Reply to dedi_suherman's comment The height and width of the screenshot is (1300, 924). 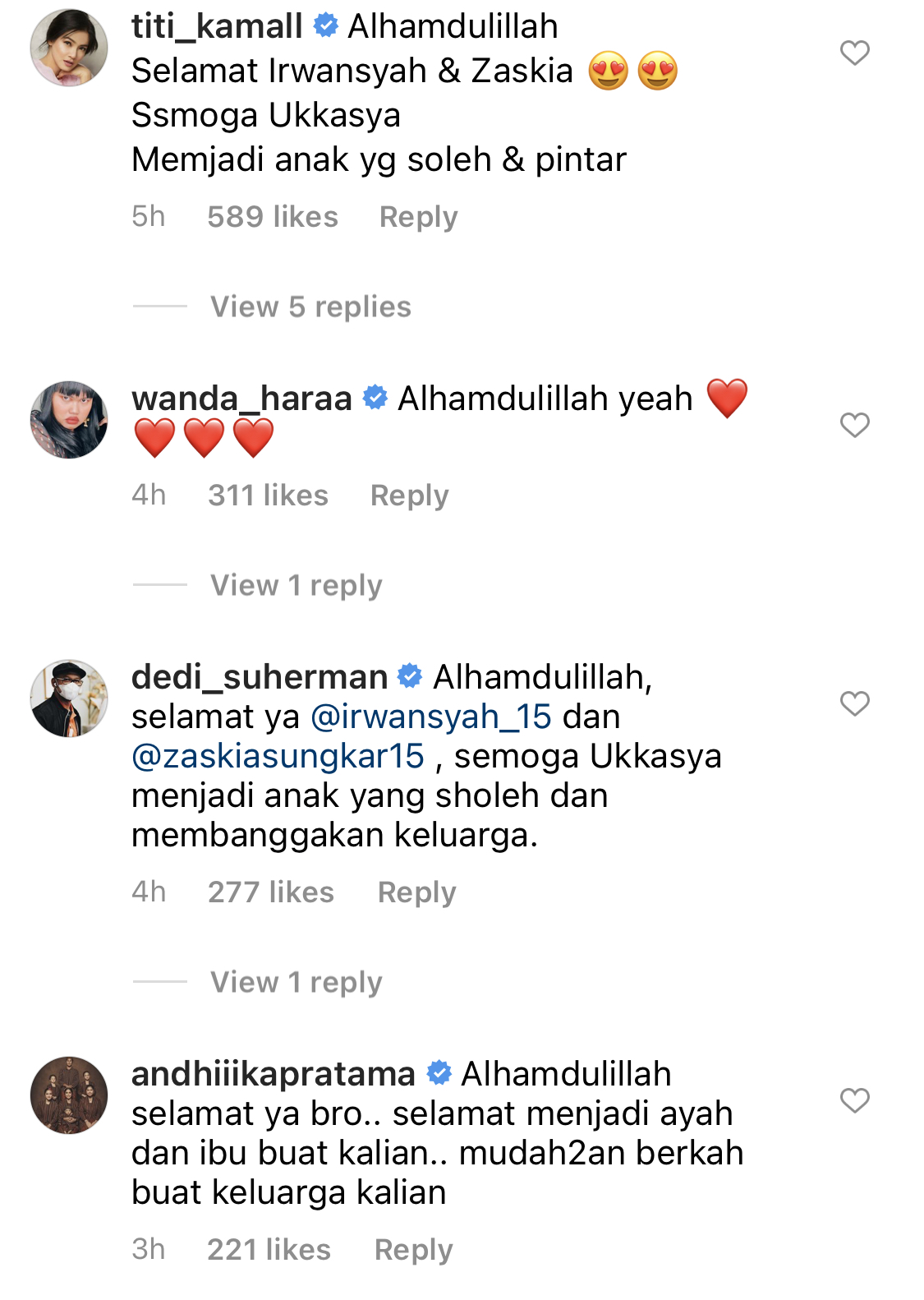coord(416,892)
